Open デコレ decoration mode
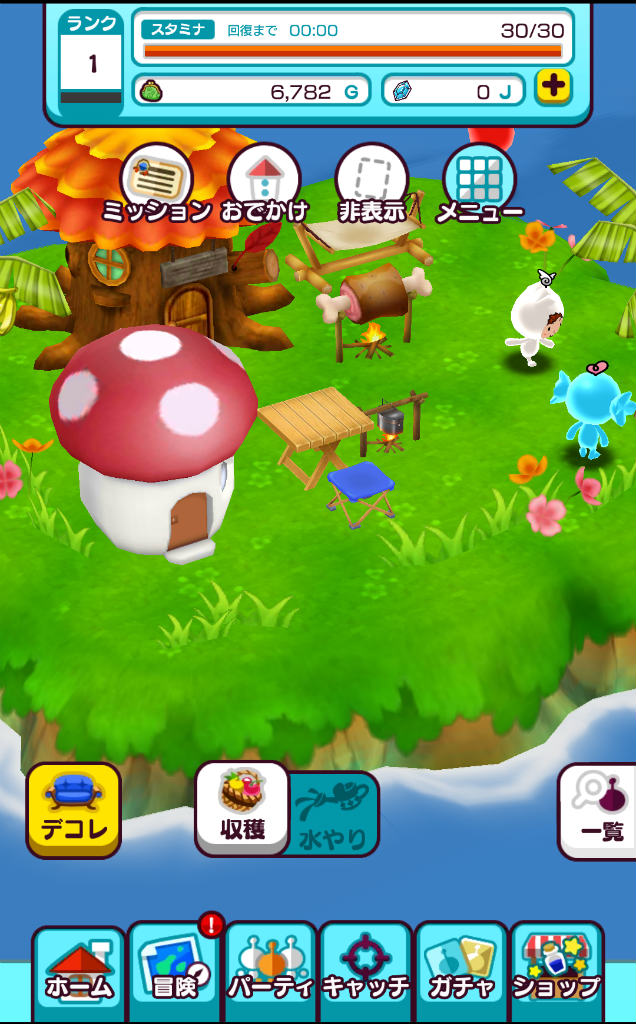 click(x=73, y=810)
